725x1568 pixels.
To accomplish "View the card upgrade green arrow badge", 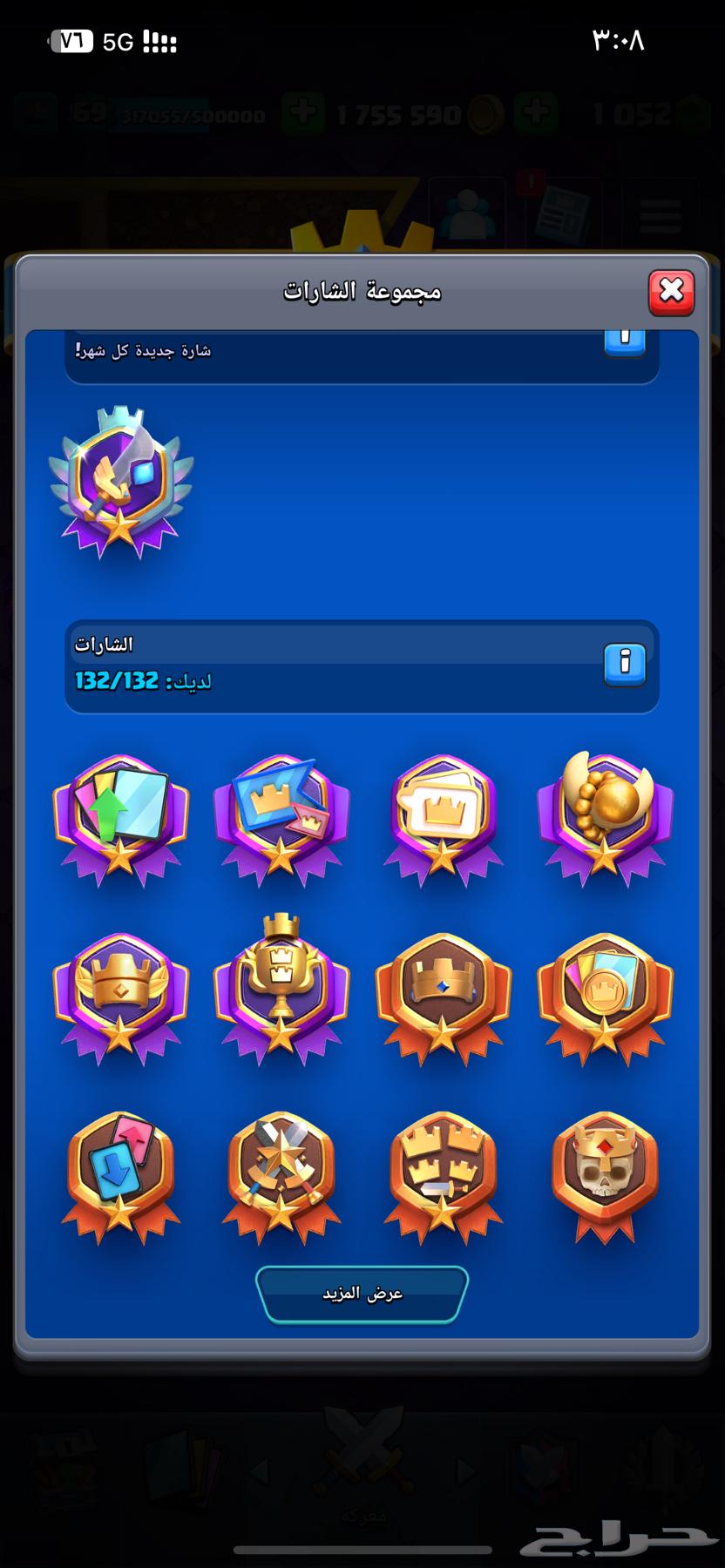I will (x=120, y=817).
